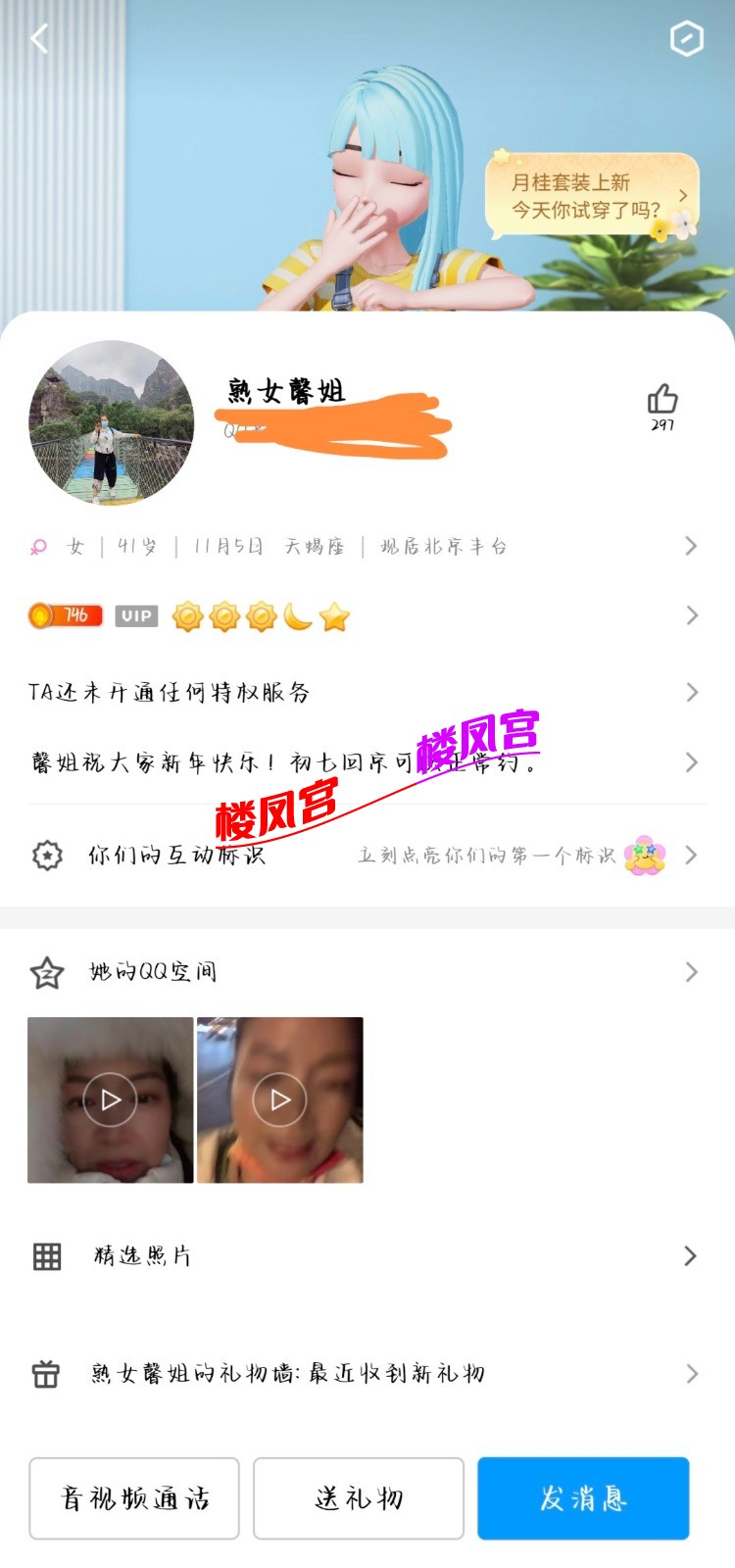
Task: Go back using the top-left arrow
Action: 39,39
